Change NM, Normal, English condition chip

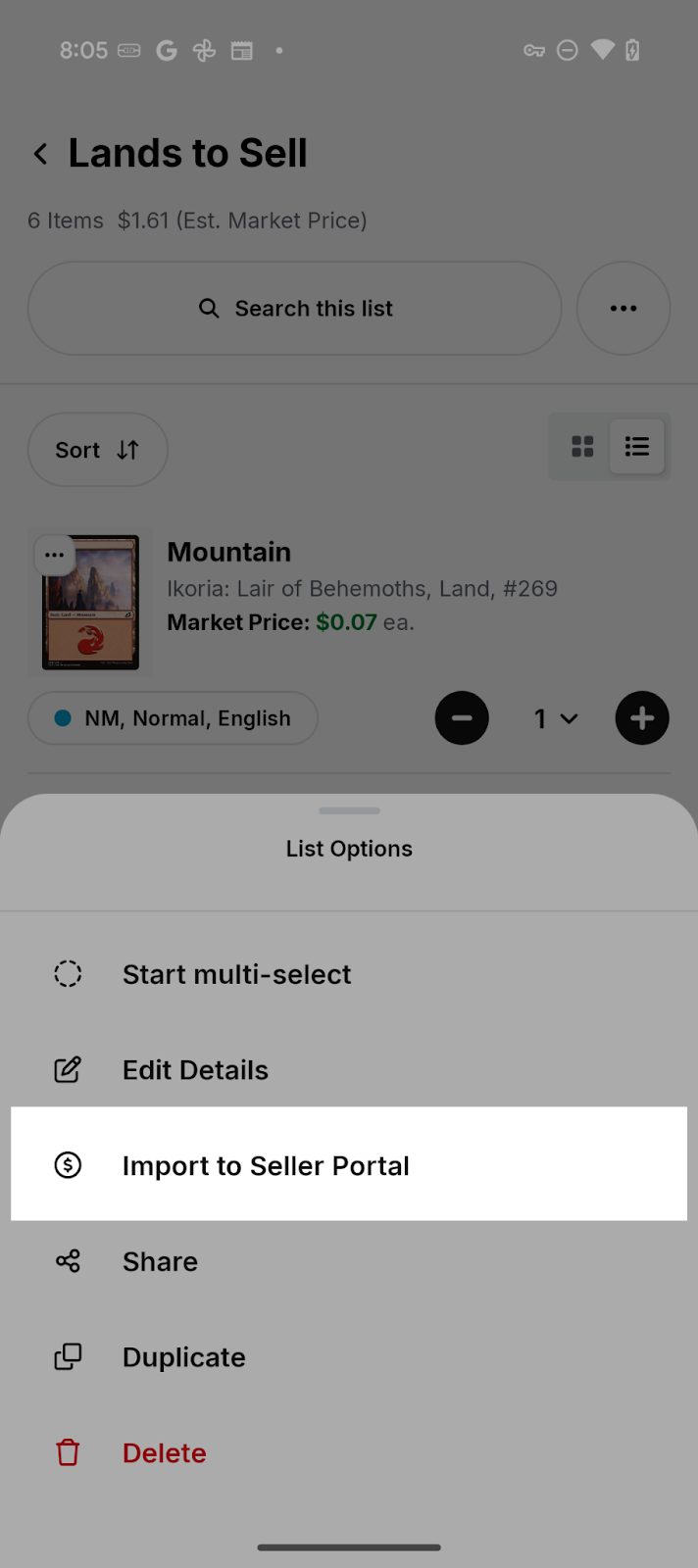click(173, 718)
